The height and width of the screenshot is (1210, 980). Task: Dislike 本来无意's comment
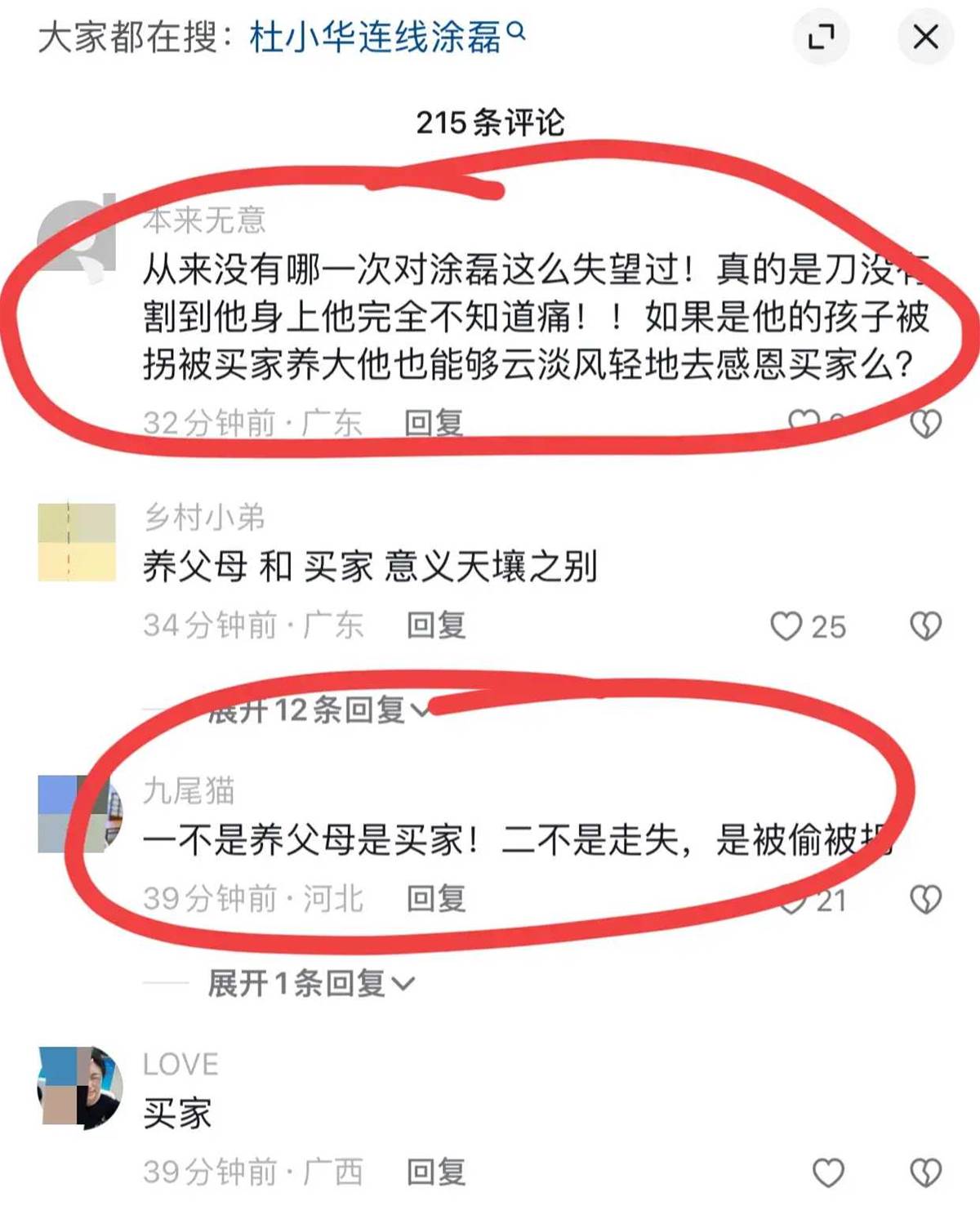(925, 423)
